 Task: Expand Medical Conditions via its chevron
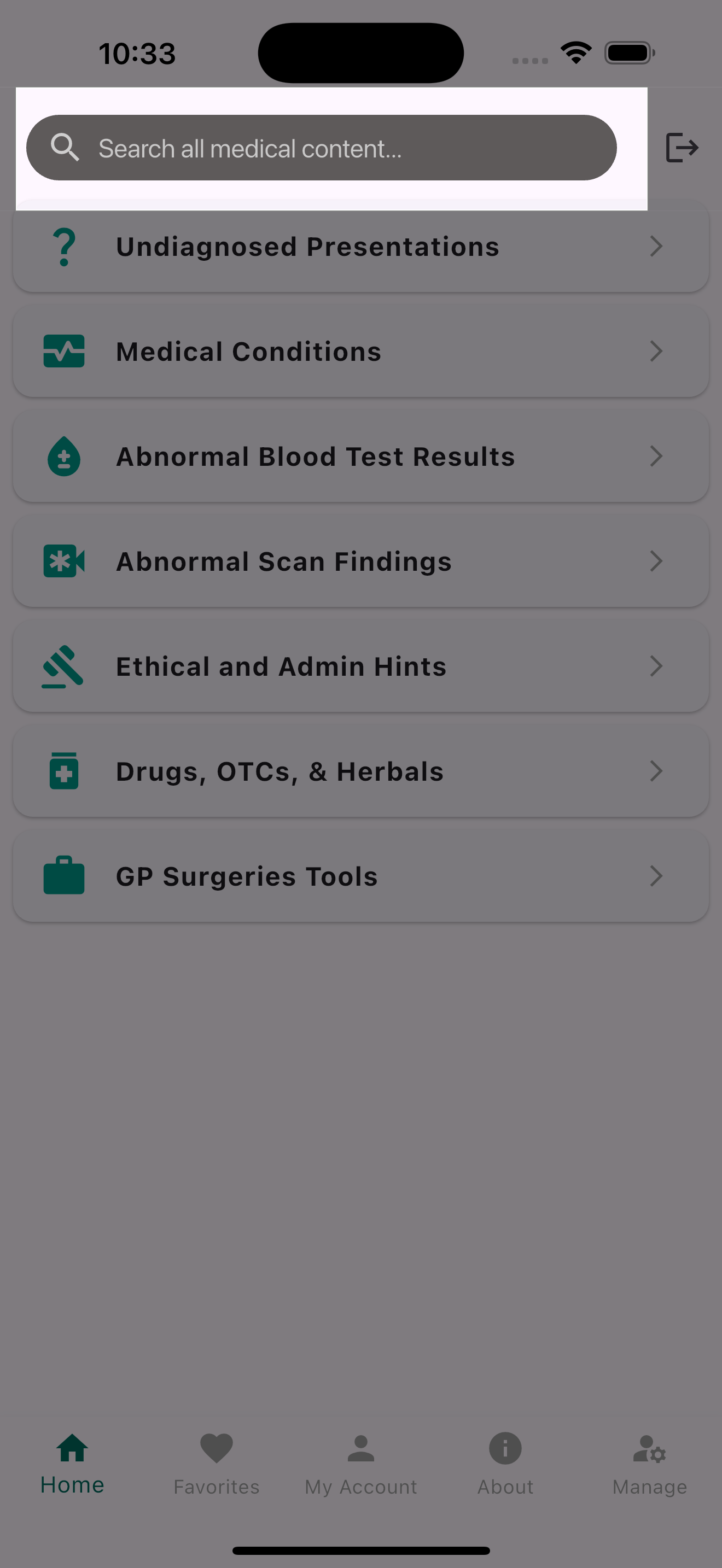pos(656,351)
